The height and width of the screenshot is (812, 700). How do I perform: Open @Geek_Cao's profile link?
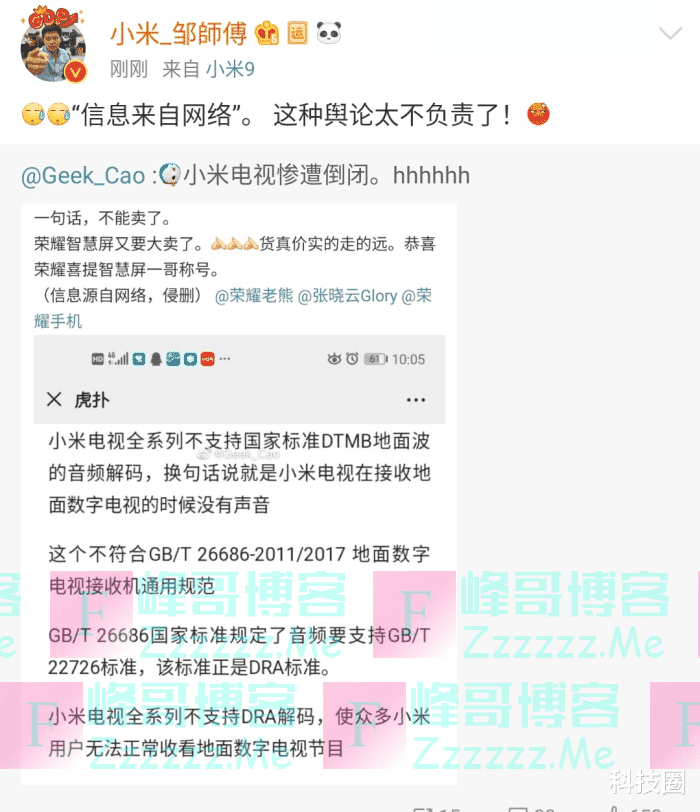click(x=83, y=177)
